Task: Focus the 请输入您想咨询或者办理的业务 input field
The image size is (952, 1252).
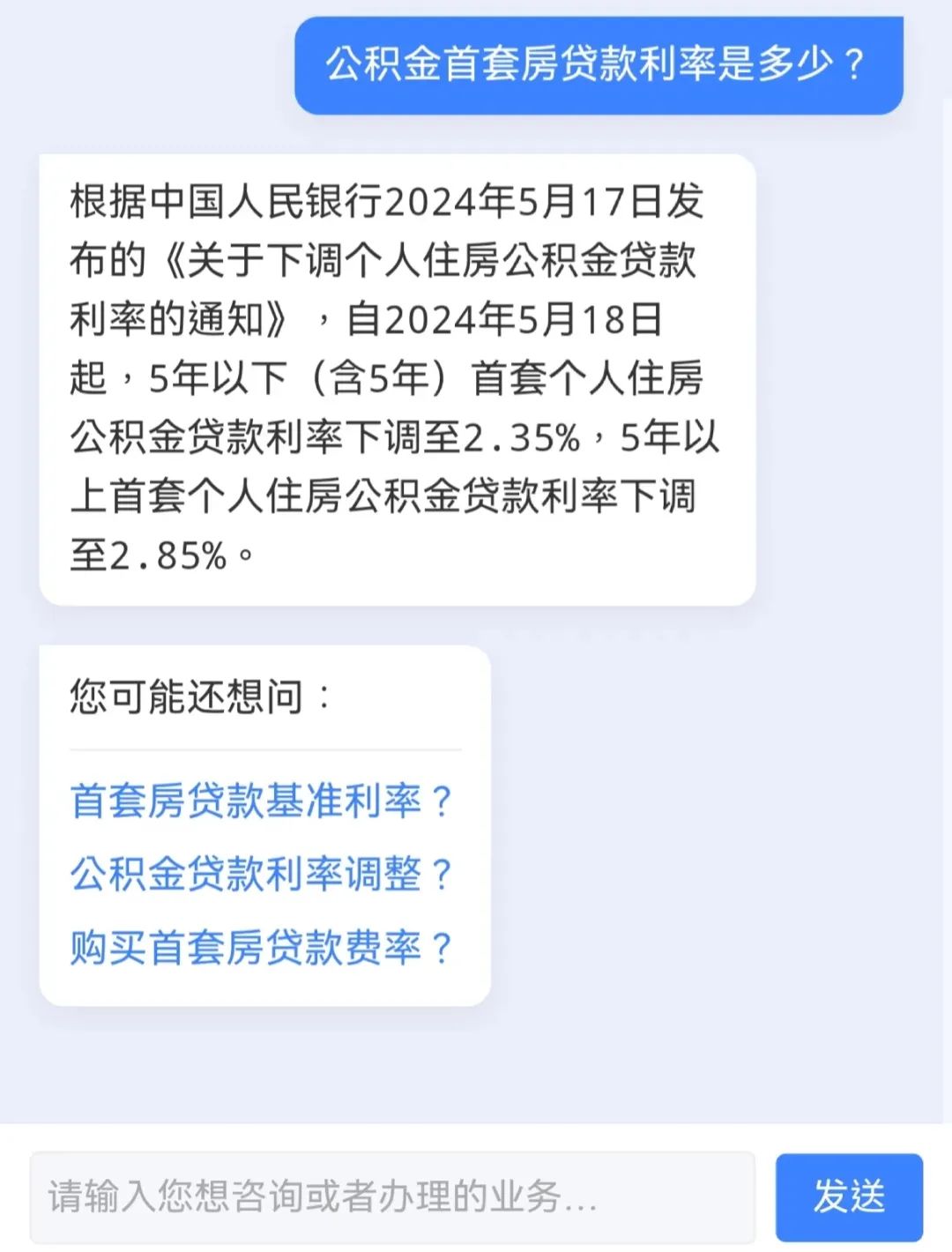Action: pyautogui.click(x=392, y=1196)
